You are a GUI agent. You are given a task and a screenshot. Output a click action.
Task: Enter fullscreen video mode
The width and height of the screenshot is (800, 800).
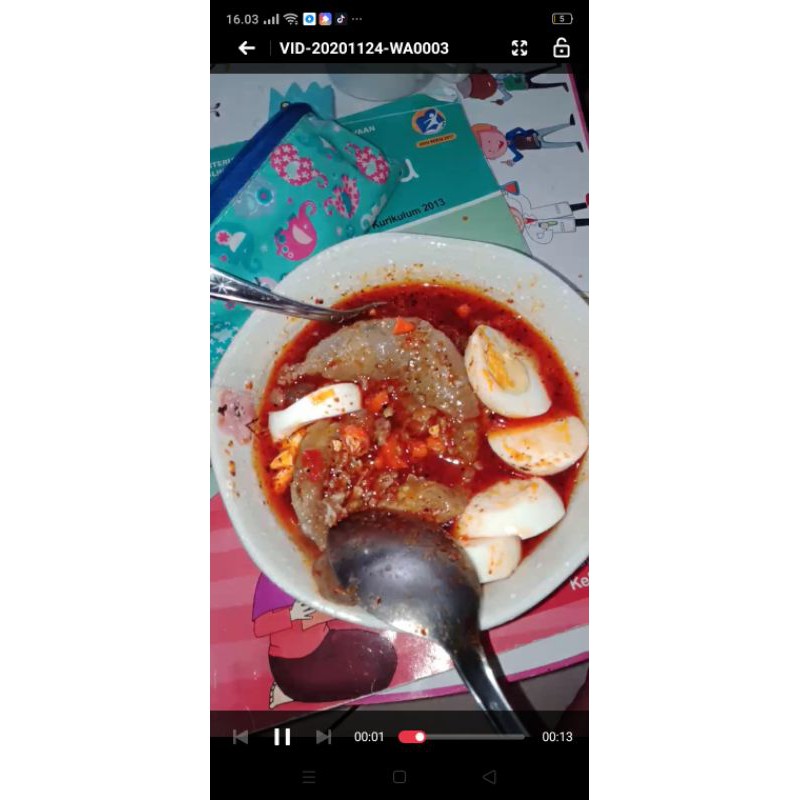point(519,48)
